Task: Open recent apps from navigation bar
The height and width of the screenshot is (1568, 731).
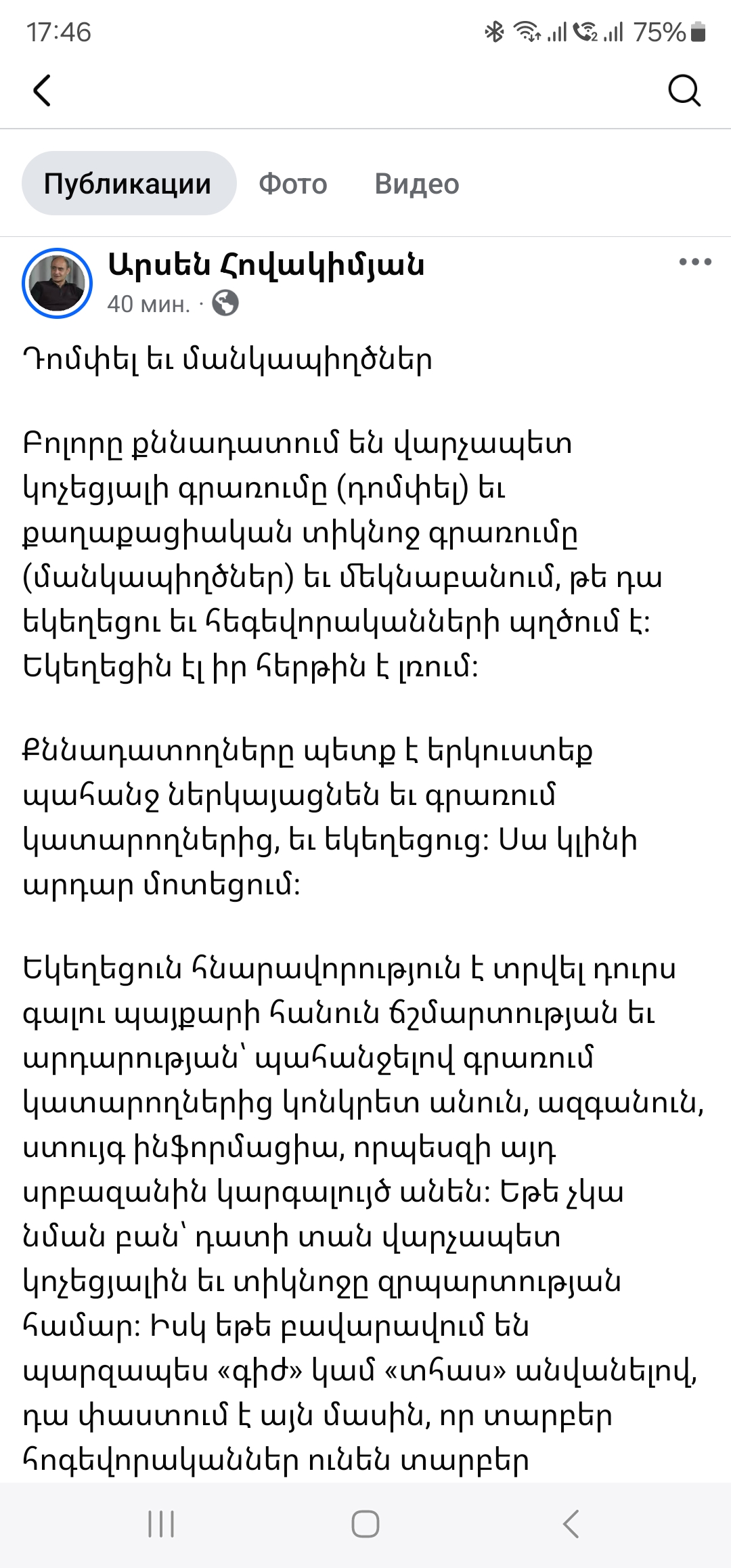Action: 161,1524
